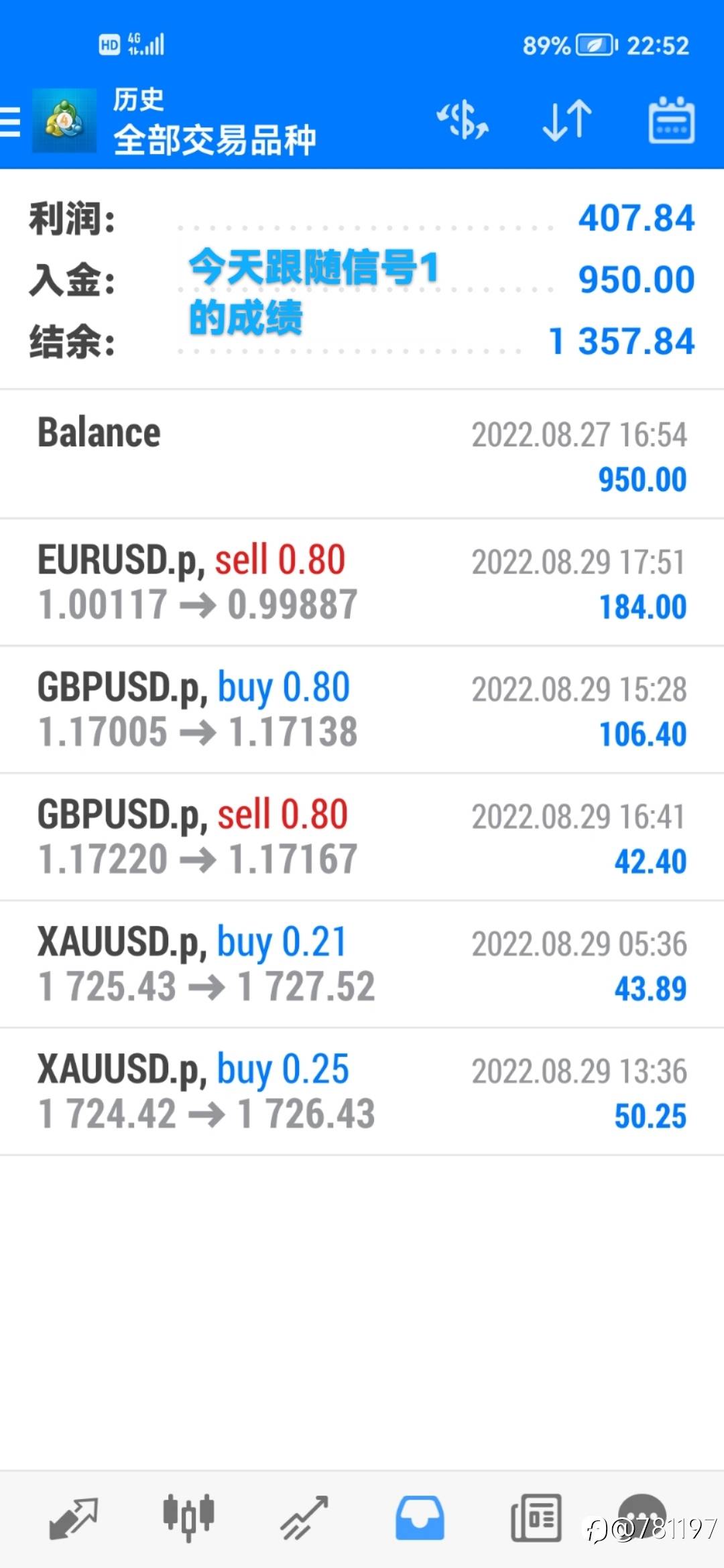This screenshot has width=724, height=1568.
Task: Expand the EURUSD.p sell 0.80 trade
Action: point(362,582)
